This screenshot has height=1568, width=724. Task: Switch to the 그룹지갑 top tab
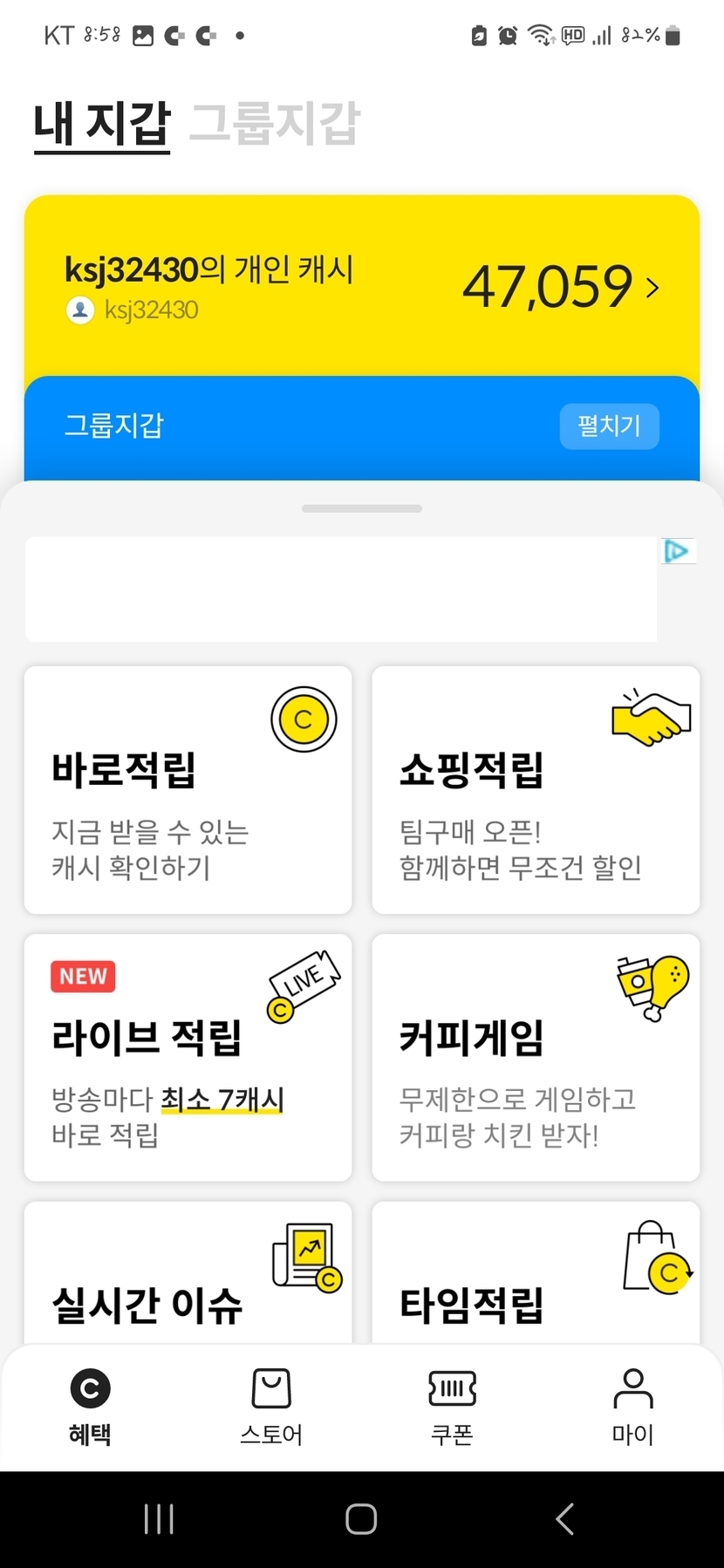[274, 124]
